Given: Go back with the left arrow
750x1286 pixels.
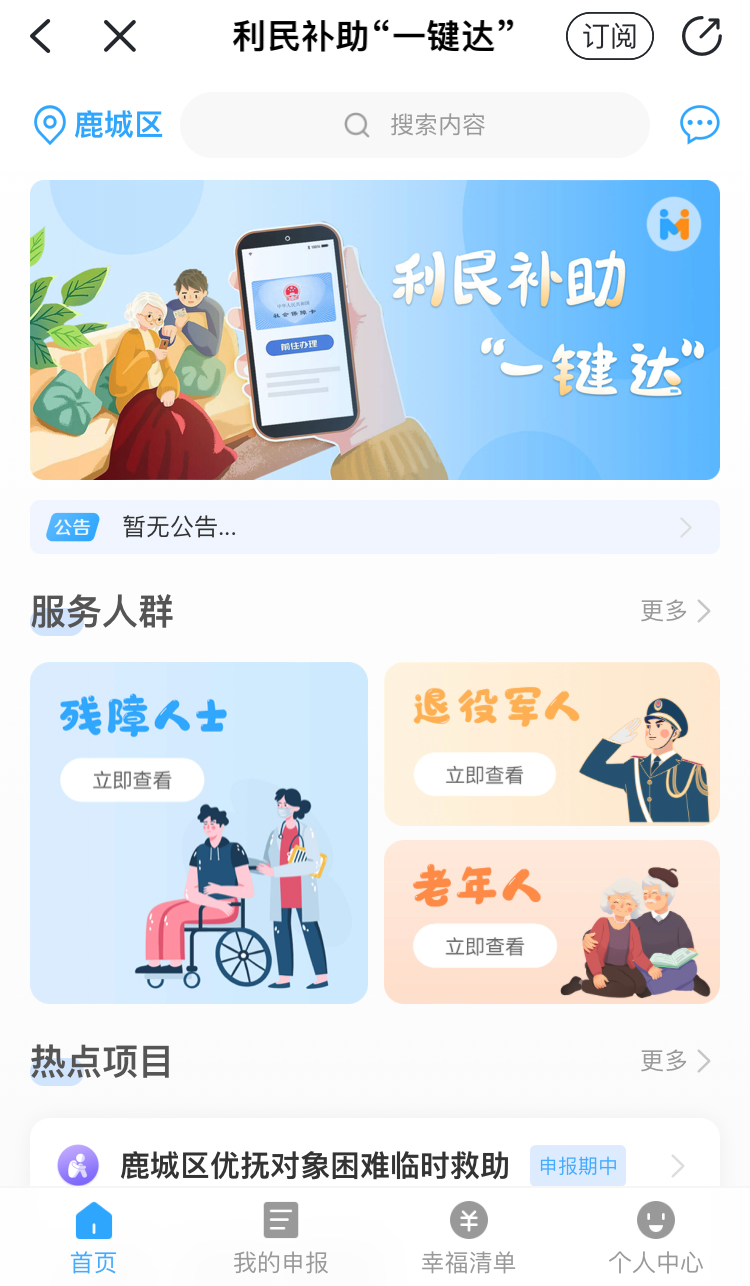Looking at the screenshot, I should 40,37.
